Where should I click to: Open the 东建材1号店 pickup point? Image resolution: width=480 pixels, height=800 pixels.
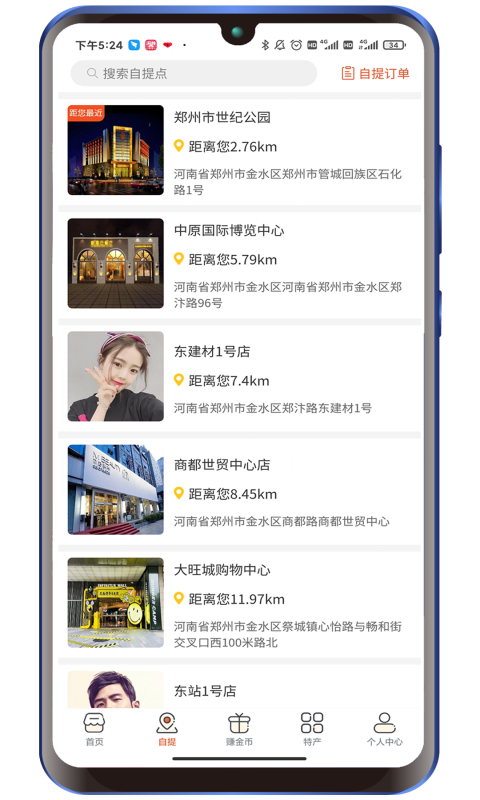tap(239, 377)
